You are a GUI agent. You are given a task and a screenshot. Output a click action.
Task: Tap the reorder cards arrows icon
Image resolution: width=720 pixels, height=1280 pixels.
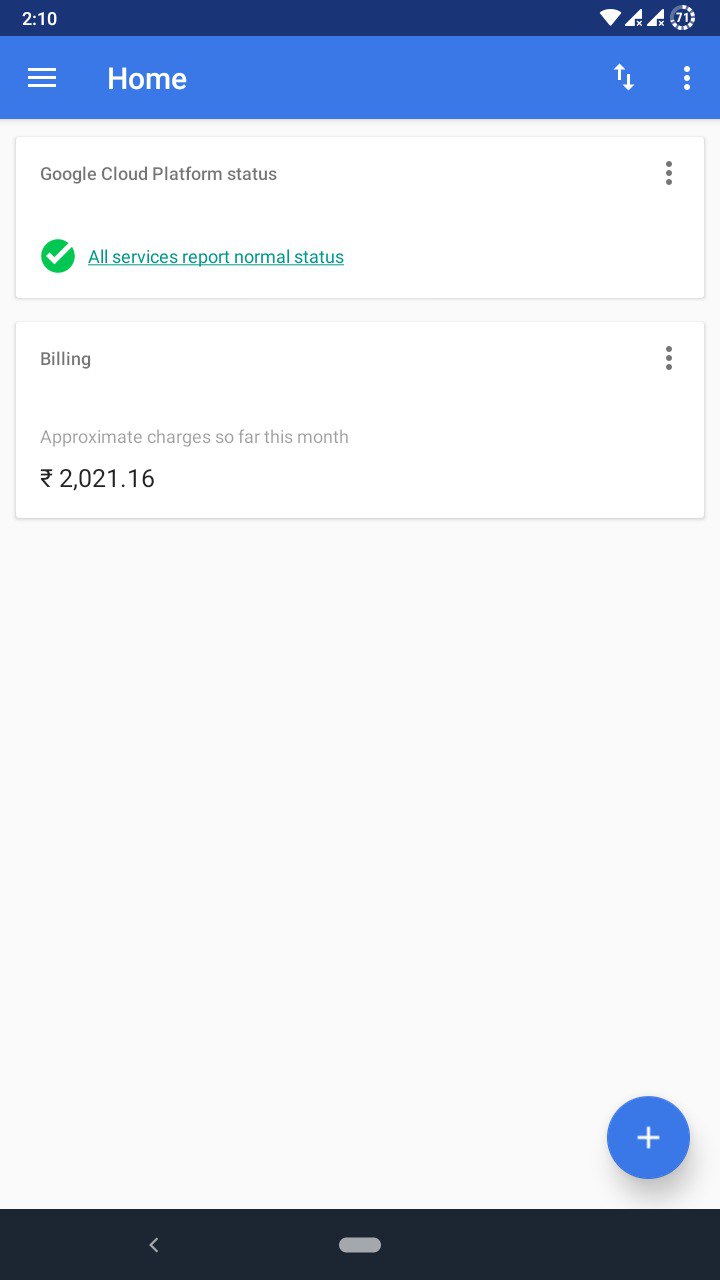(624, 78)
